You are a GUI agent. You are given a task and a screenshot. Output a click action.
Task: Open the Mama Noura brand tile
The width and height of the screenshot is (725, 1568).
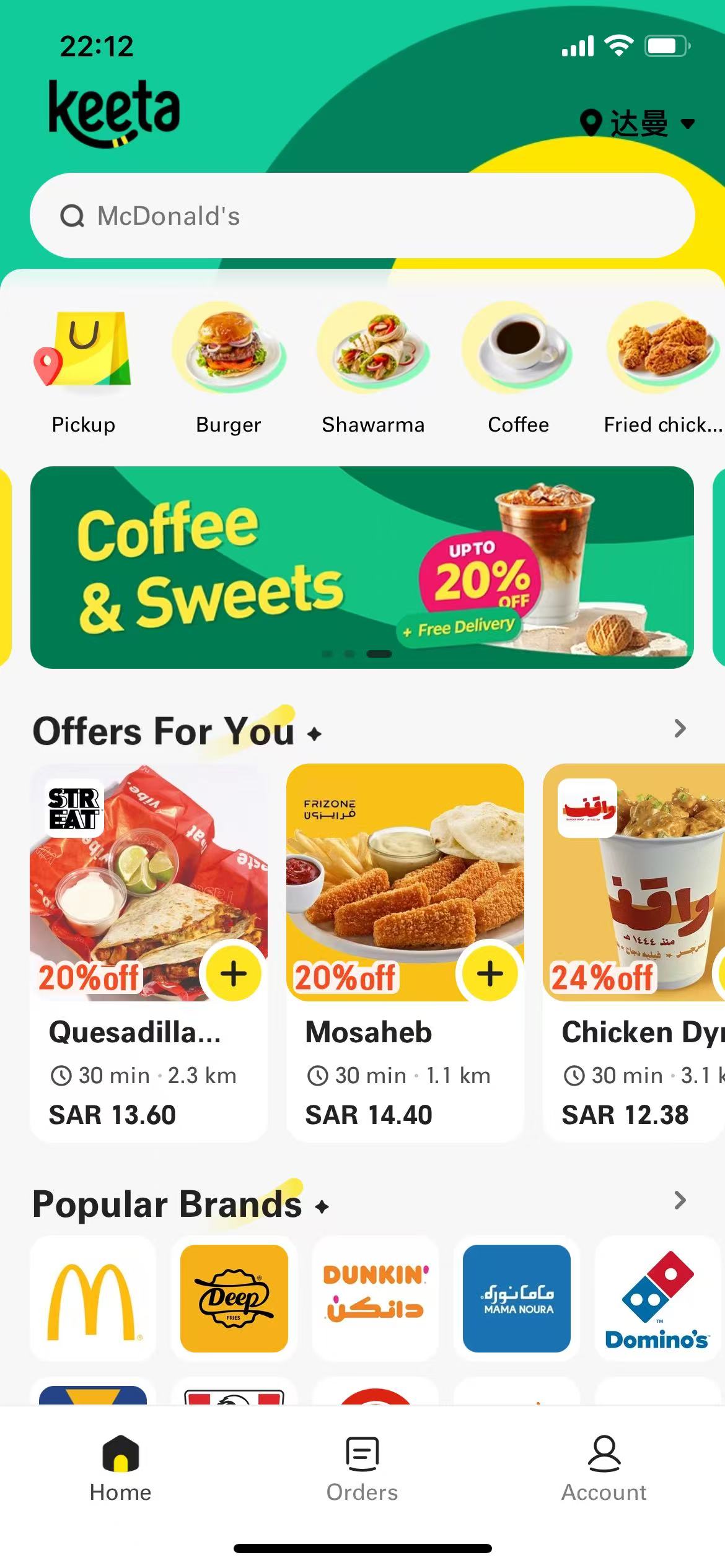517,1298
